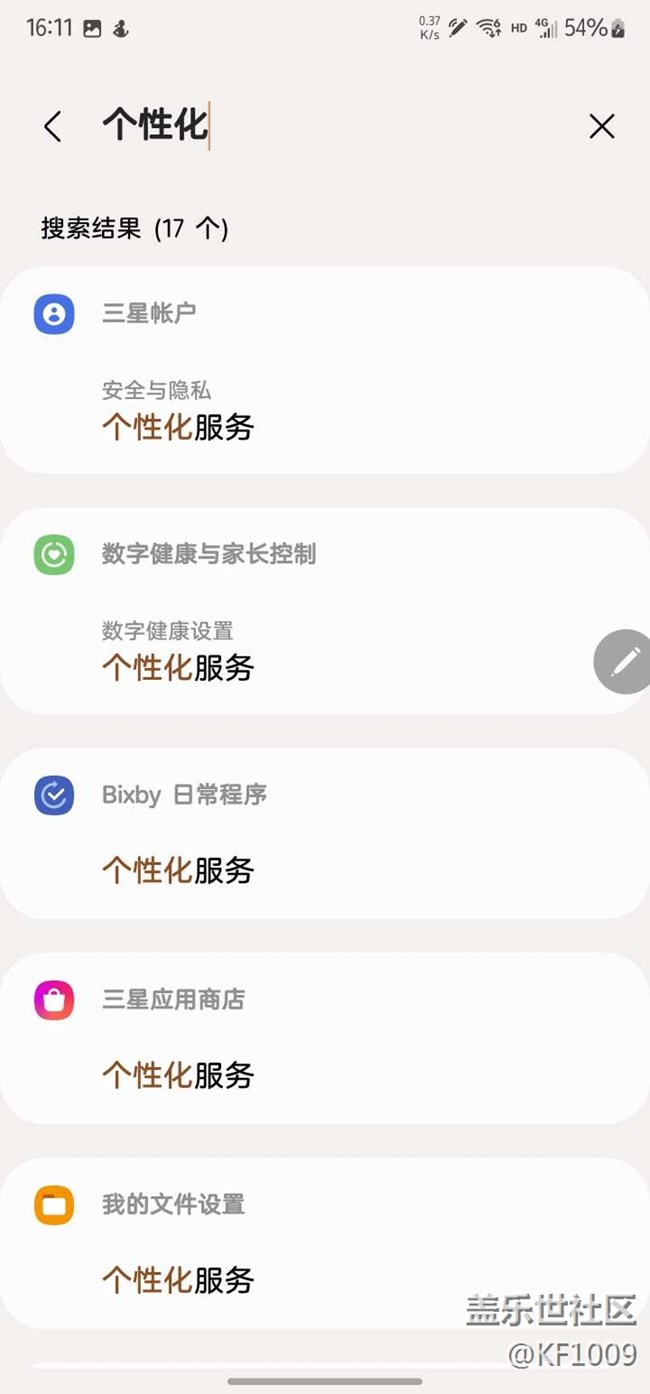Clear the search text with the X

point(601,127)
